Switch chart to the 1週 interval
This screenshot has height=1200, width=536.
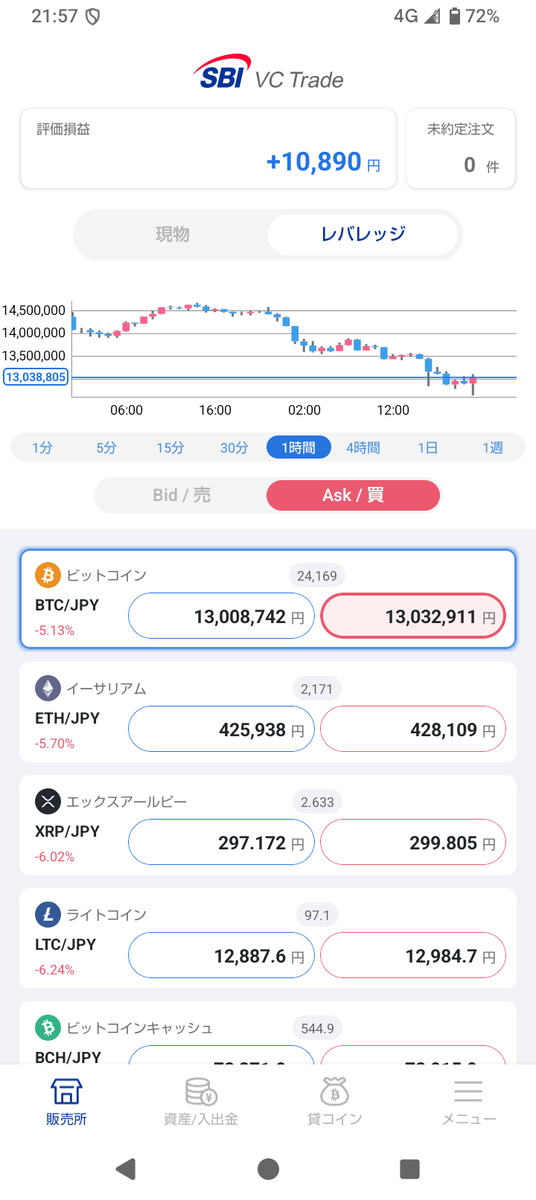pos(492,448)
